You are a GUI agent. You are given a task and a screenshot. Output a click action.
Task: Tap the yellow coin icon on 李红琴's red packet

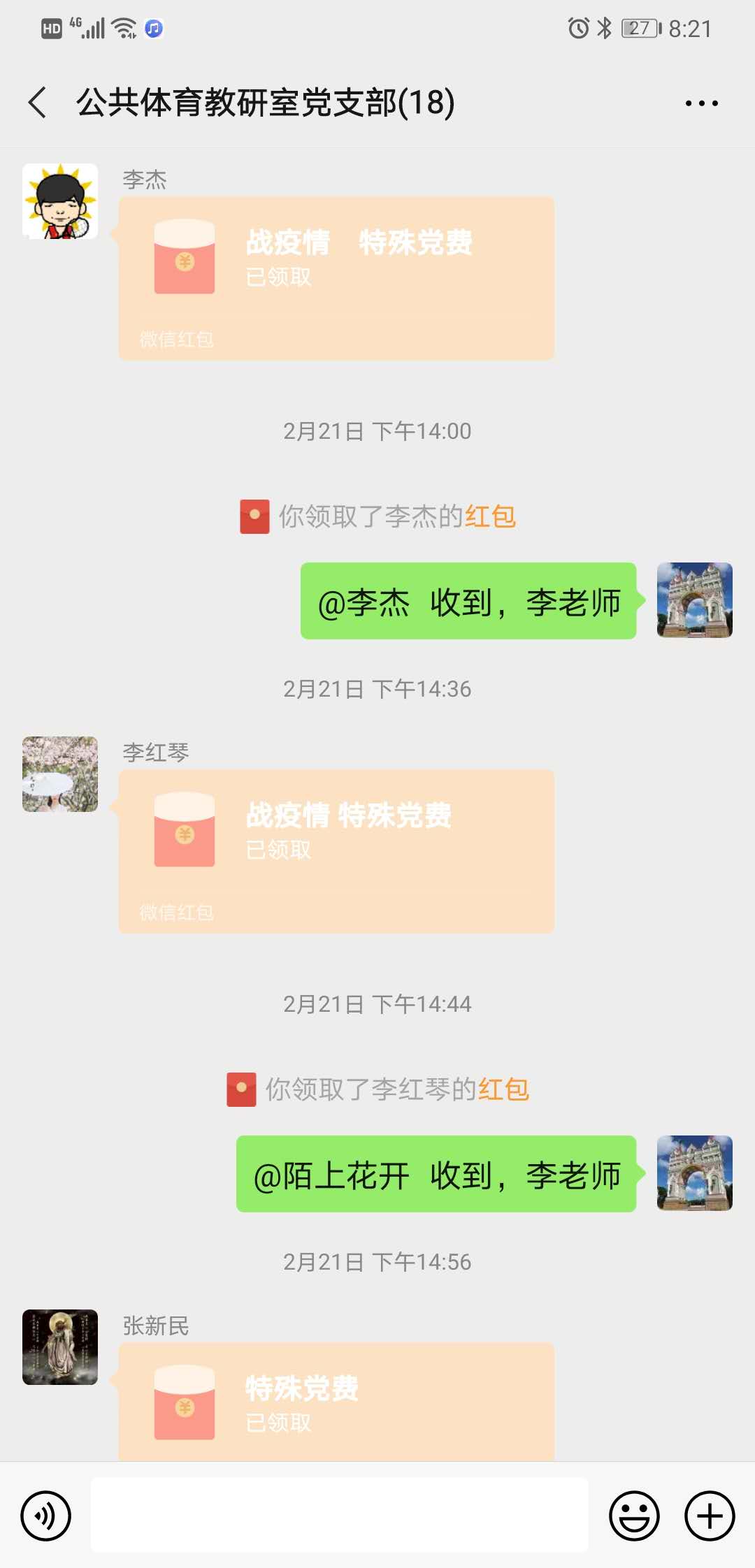pos(184,834)
